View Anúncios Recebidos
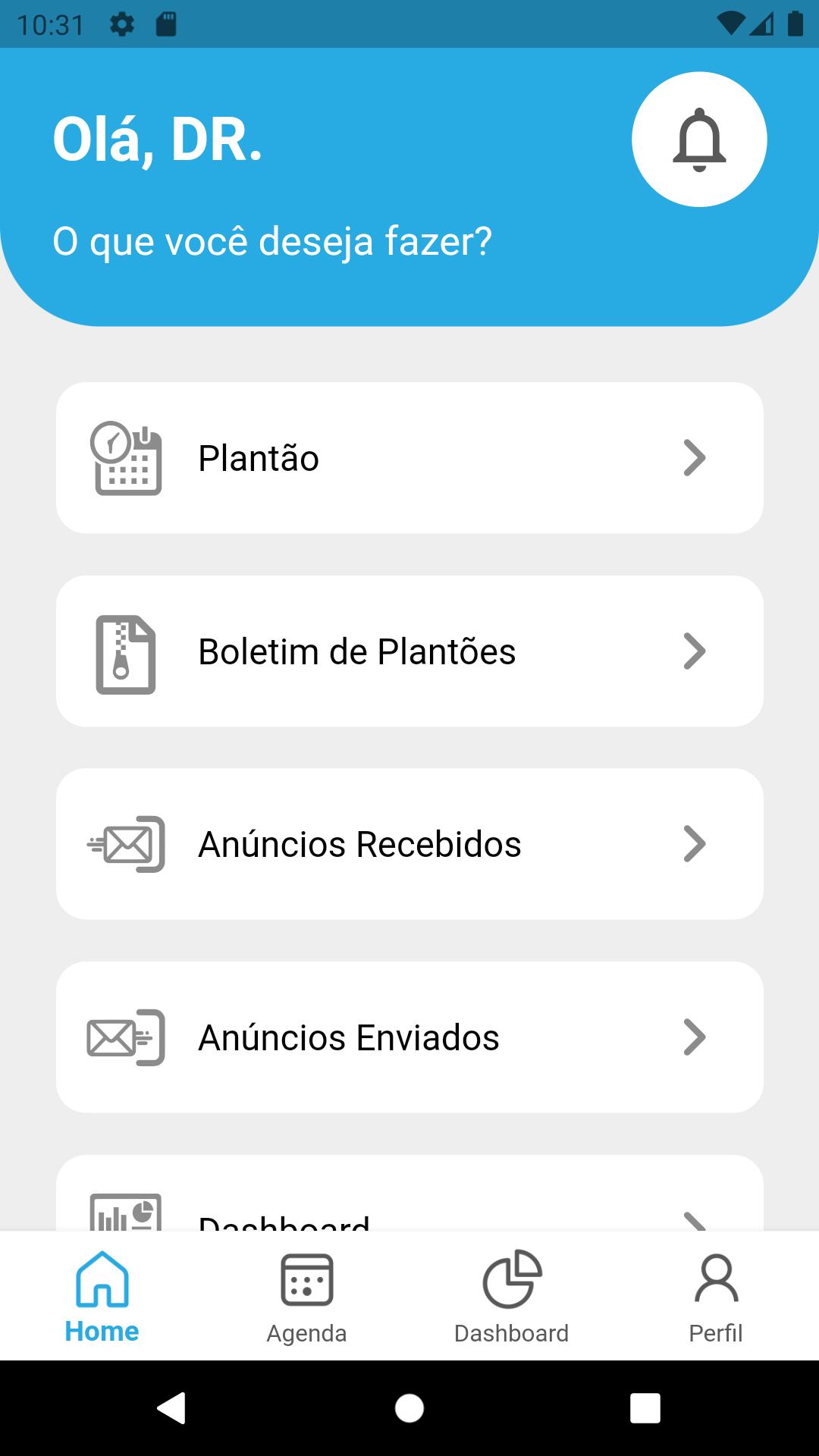Screen dimensions: 819x1456 409,844
